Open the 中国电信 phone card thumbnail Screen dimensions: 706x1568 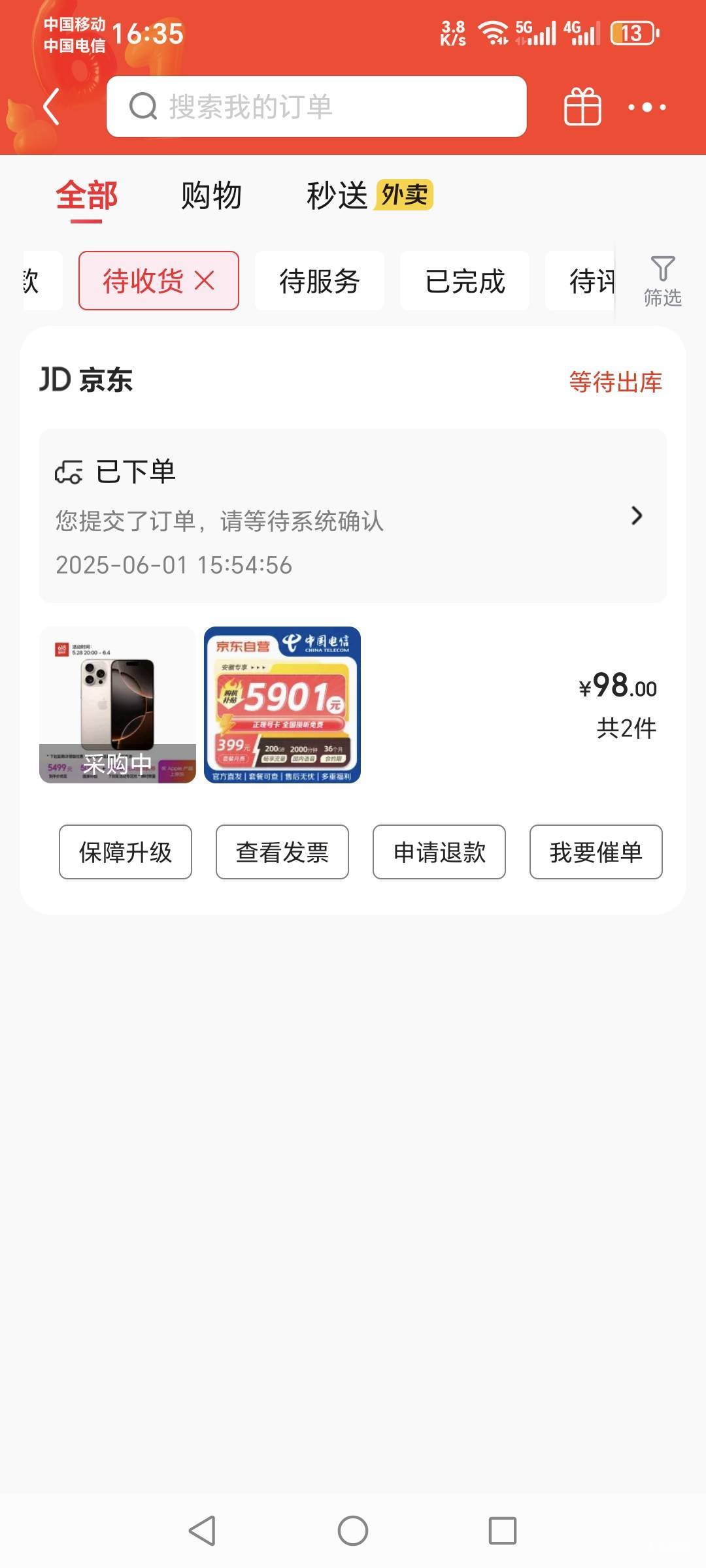click(x=282, y=705)
